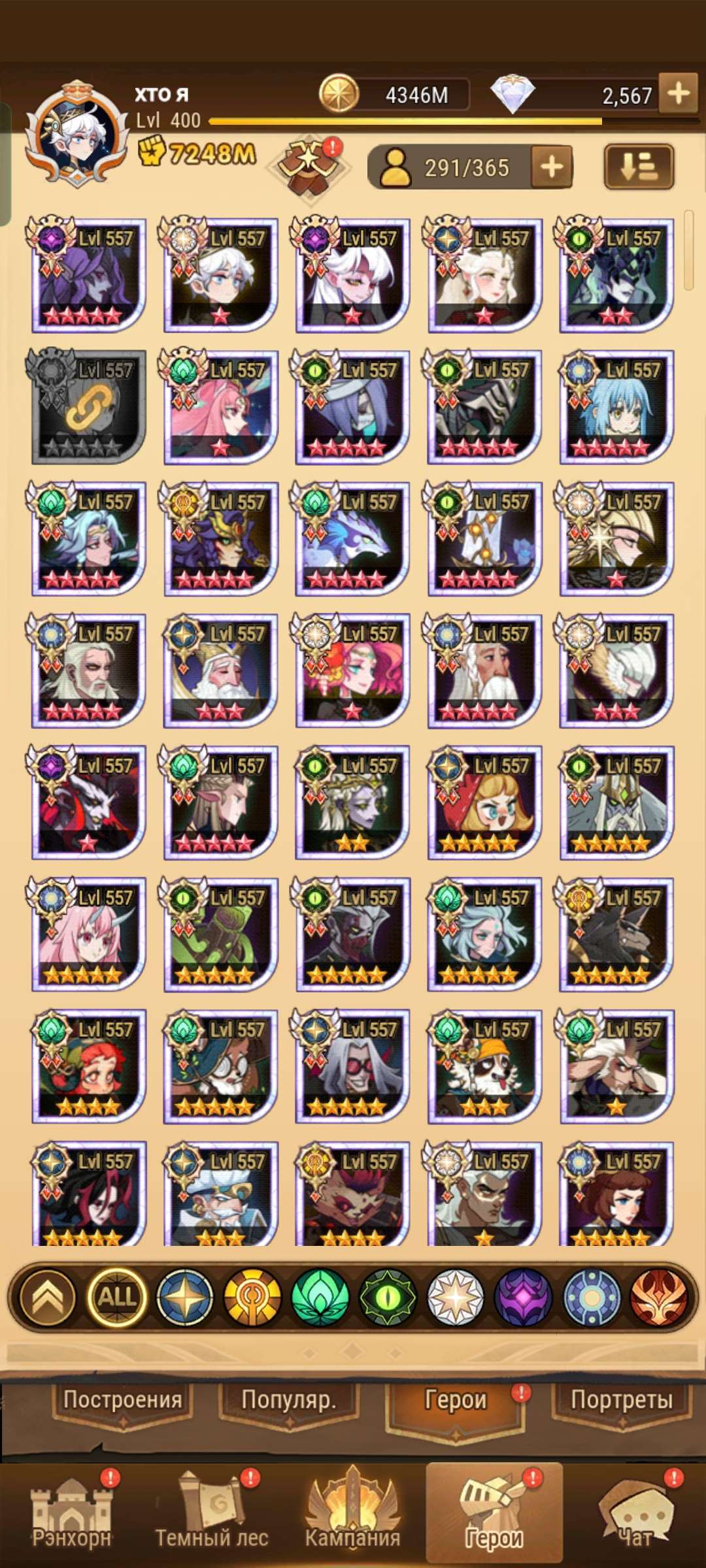Add more diamonds with the plus button
This screenshot has width=706, height=1568.
click(x=679, y=94)
